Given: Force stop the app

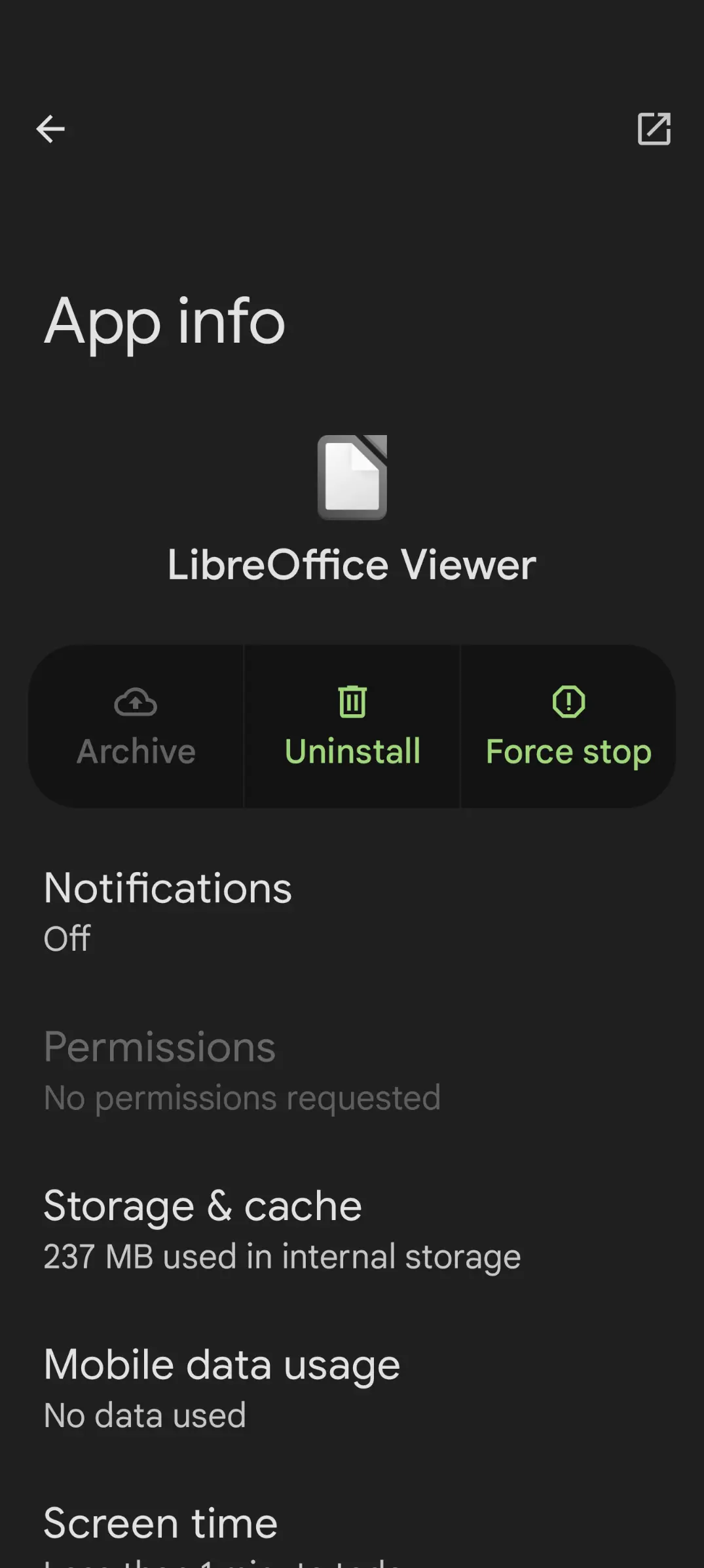Looking at the screenshot, I should pos(568,726).
